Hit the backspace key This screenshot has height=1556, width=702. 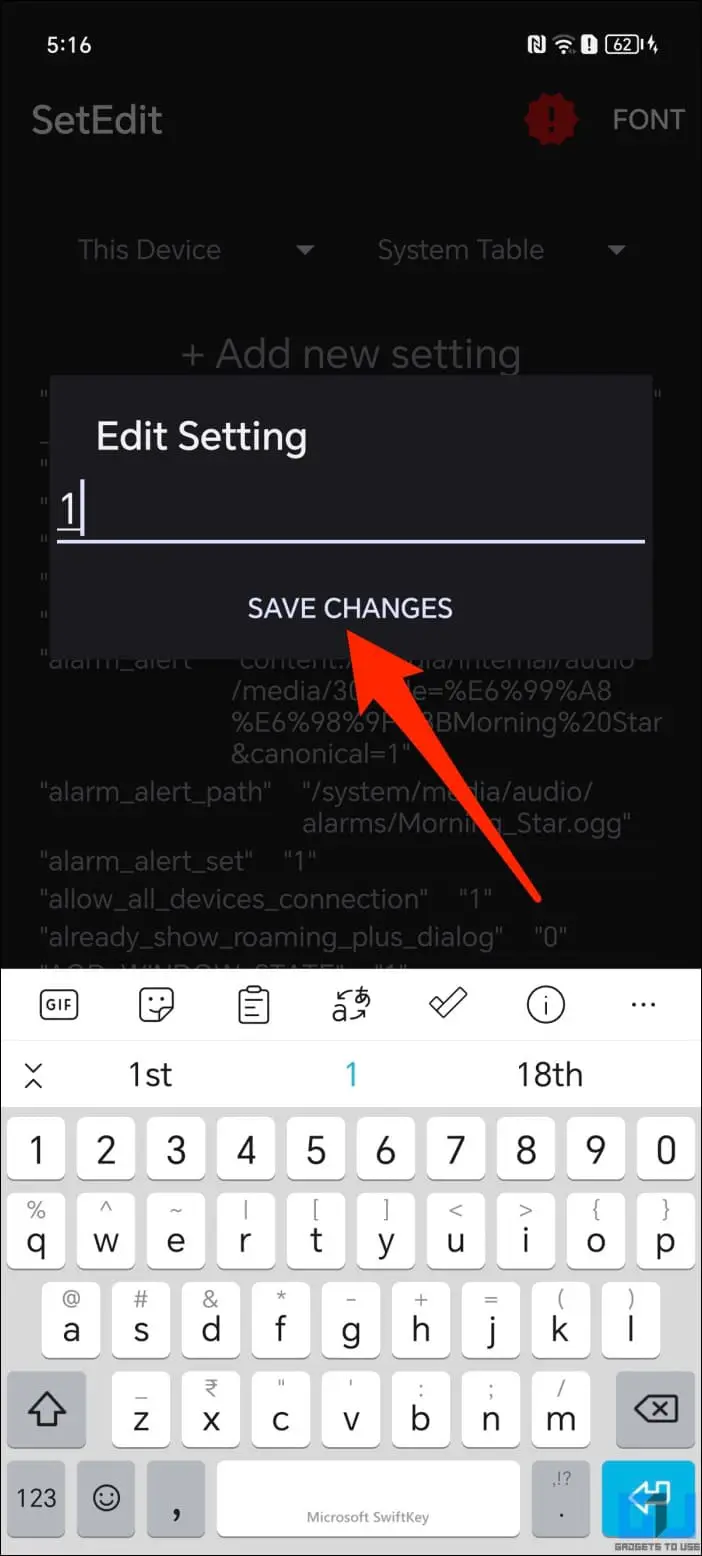click(x=655, y=1411)
